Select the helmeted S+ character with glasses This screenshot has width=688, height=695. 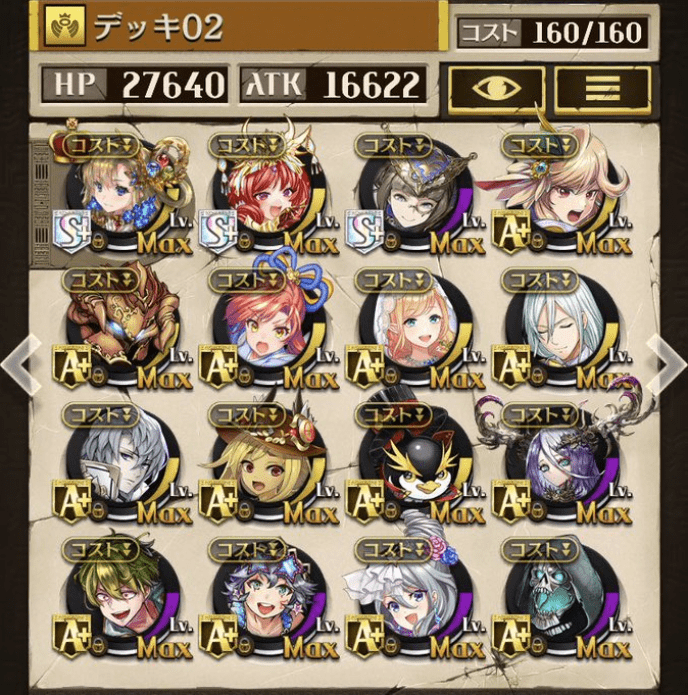(x=410, y=195)
